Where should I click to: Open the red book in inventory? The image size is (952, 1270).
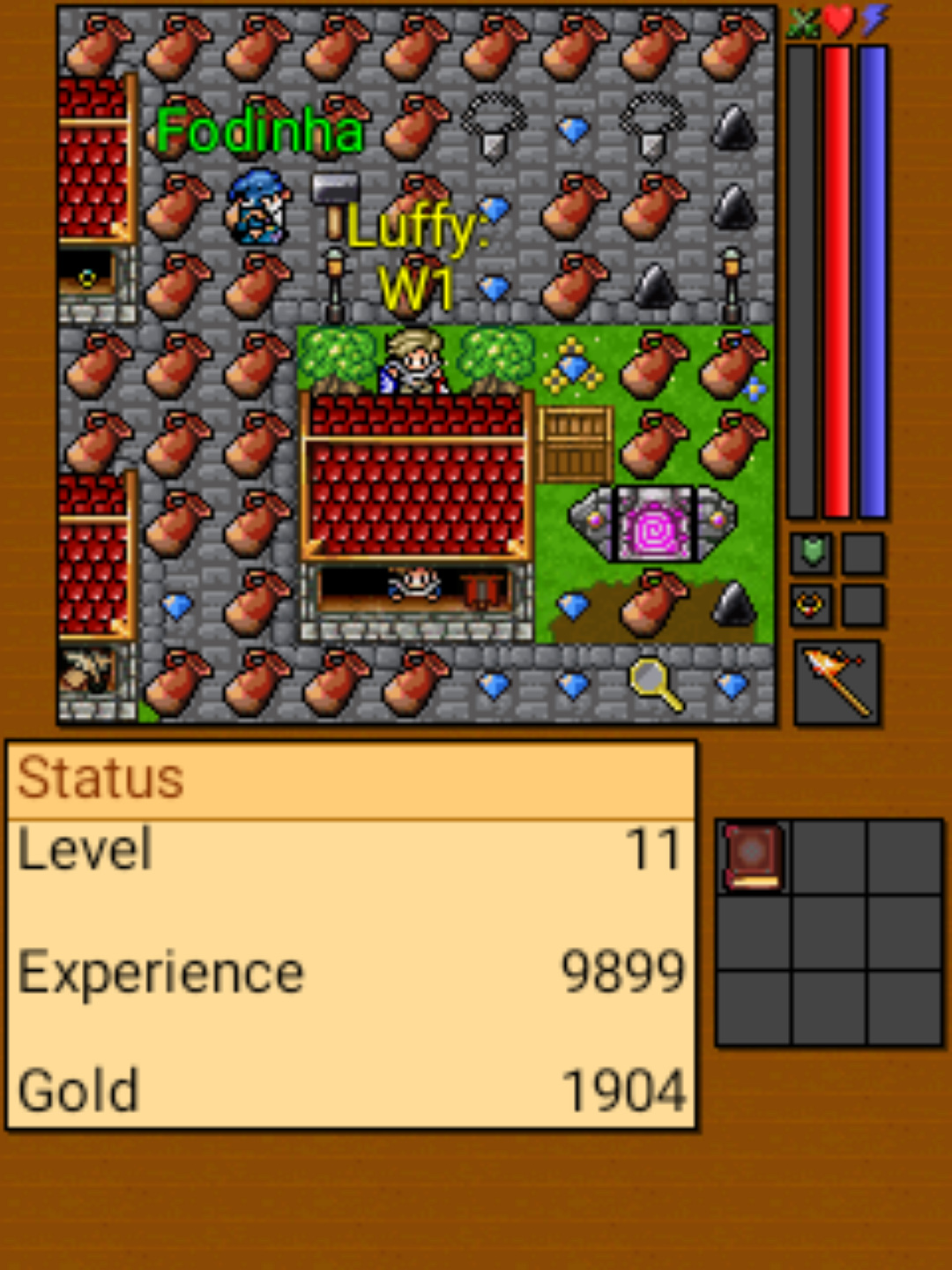tap(752, 856)
